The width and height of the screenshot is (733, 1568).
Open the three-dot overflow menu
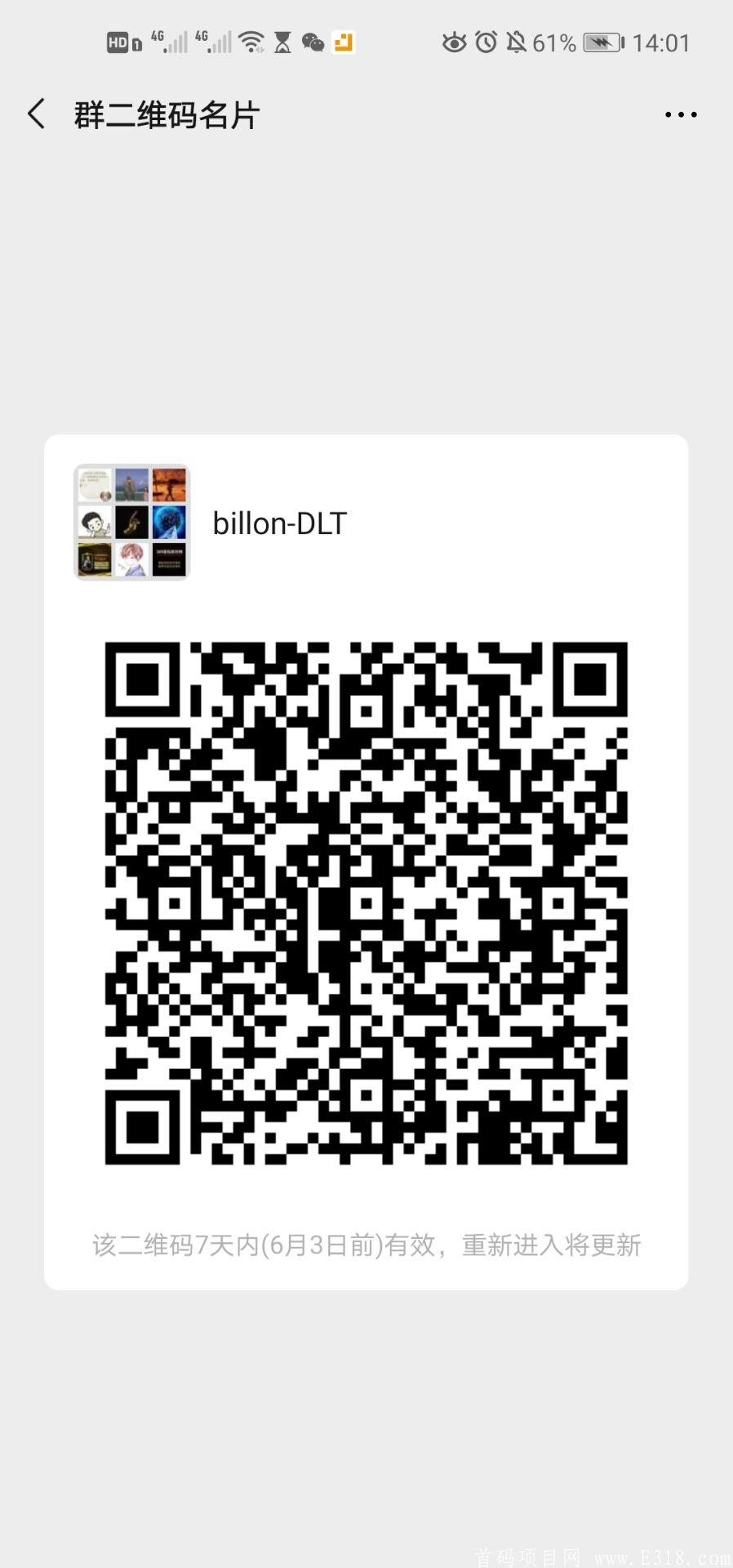coord(681,115)
